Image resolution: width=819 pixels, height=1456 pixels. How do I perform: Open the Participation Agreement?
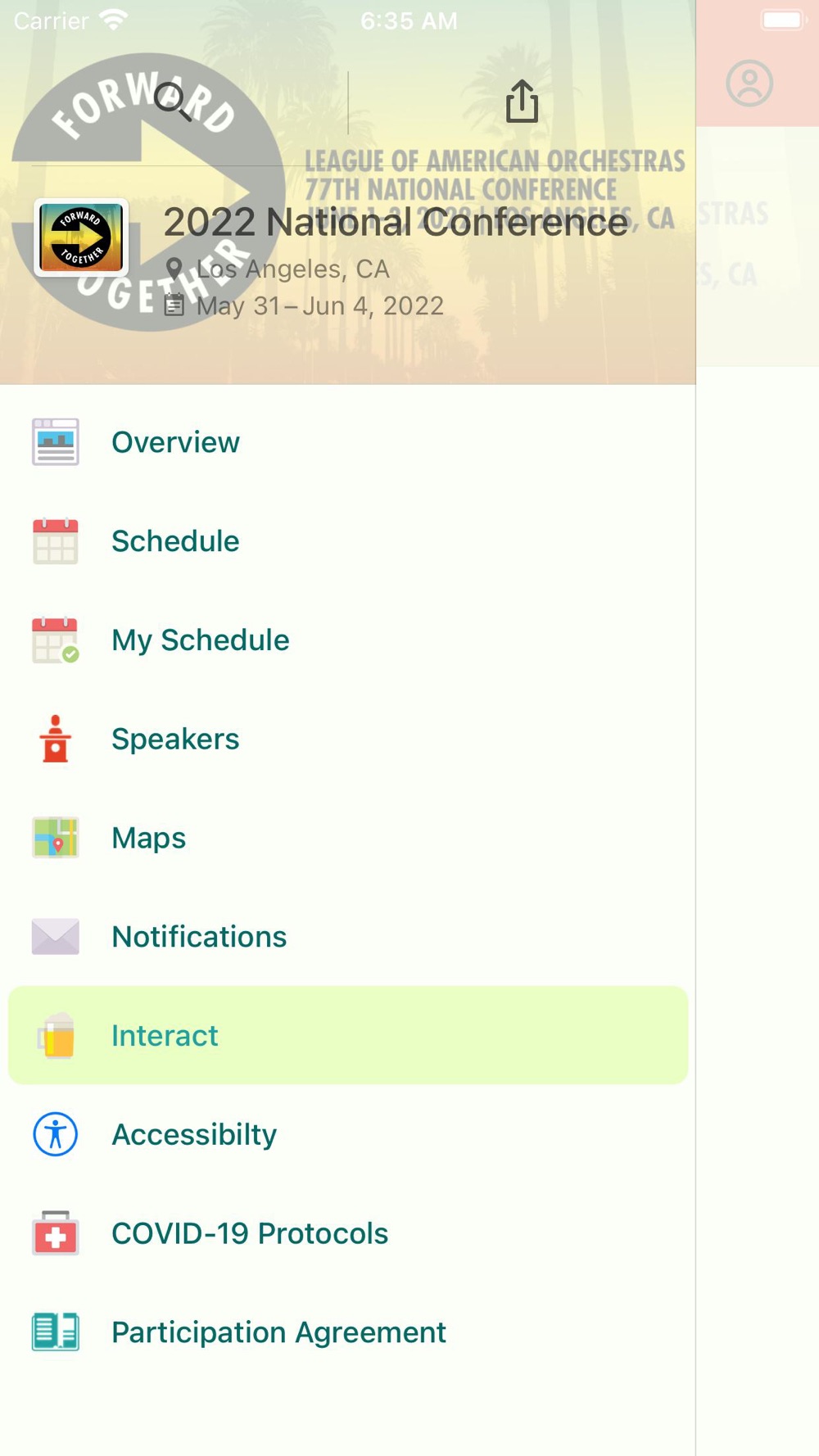(x=348, y=1332)
